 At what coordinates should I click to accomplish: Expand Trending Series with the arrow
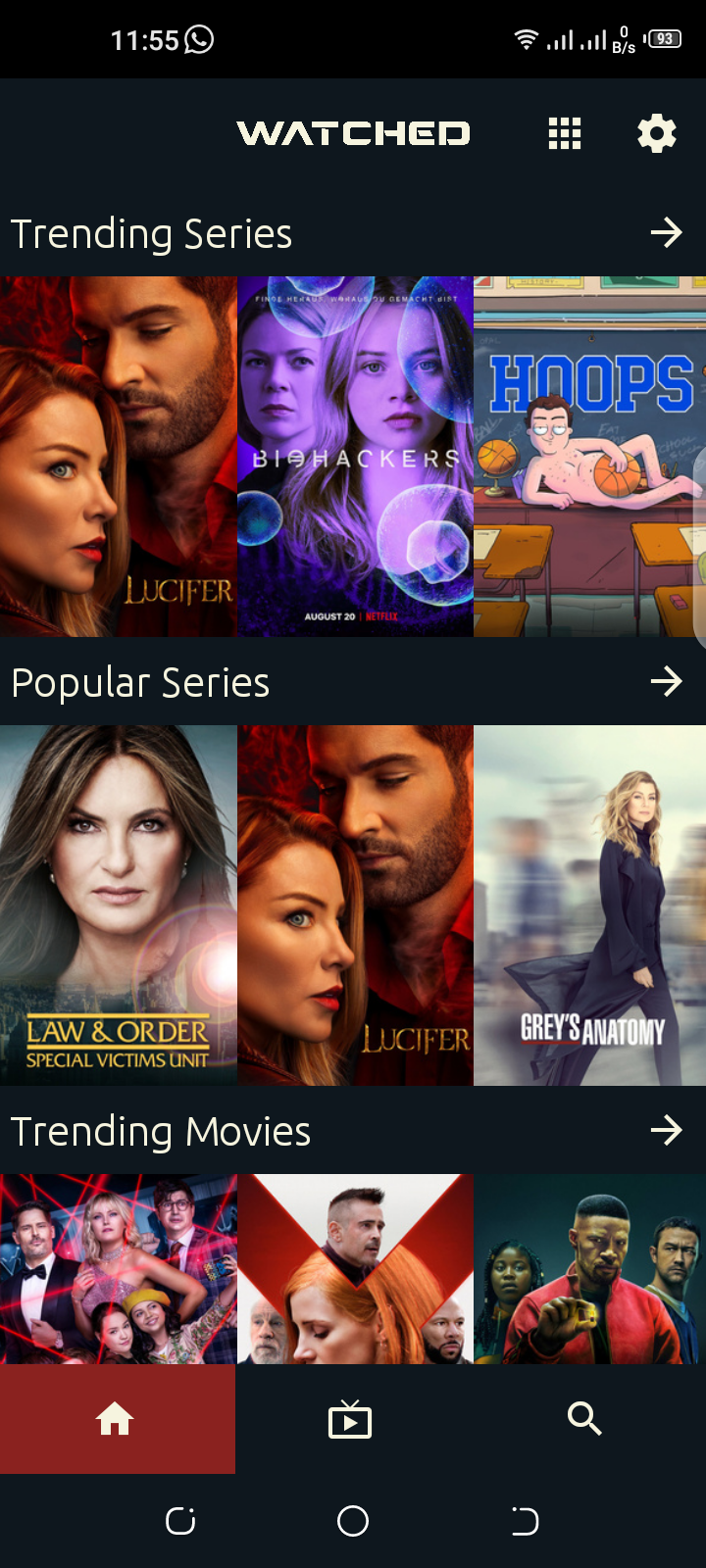pos(667,233)
